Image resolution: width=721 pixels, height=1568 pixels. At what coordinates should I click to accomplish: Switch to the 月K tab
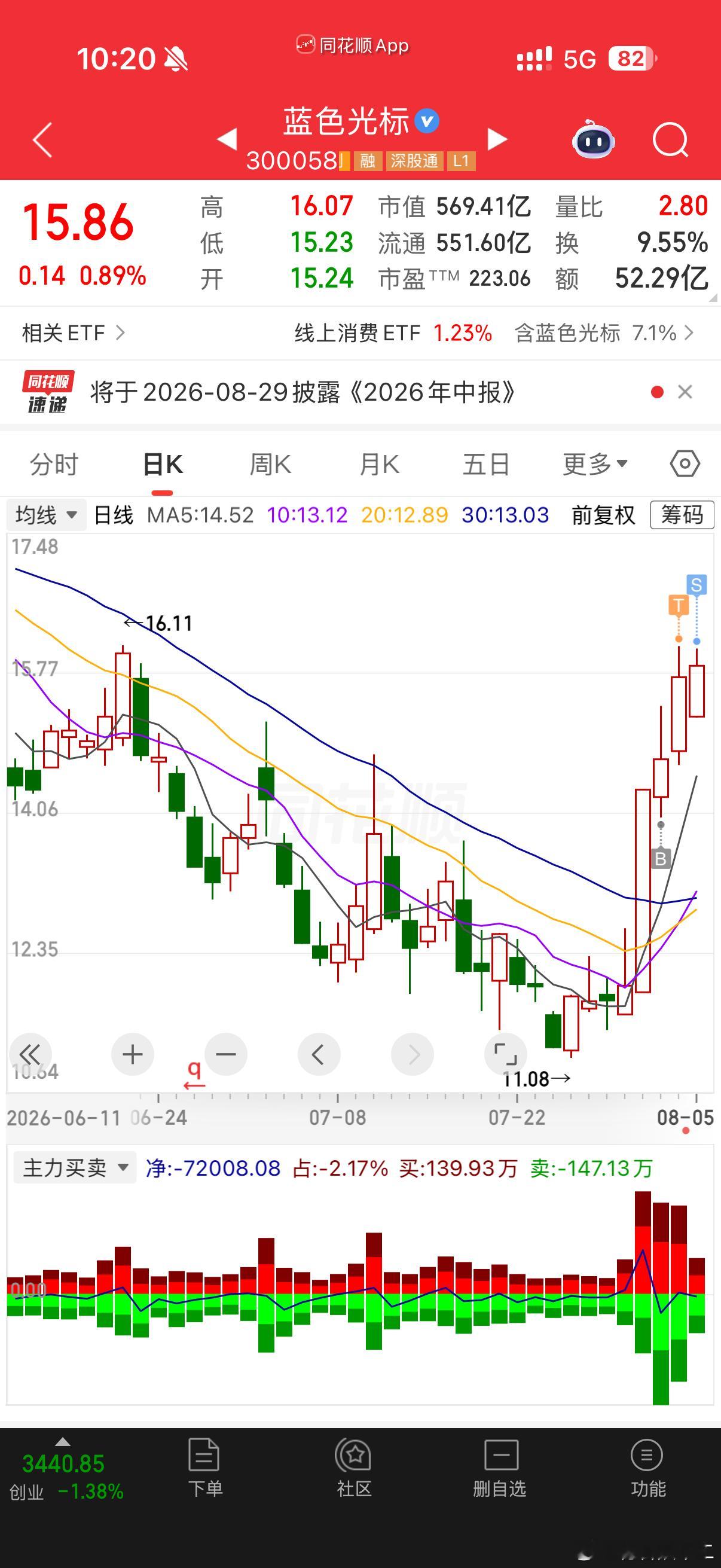pyautogui.click(x=379, y=465)
